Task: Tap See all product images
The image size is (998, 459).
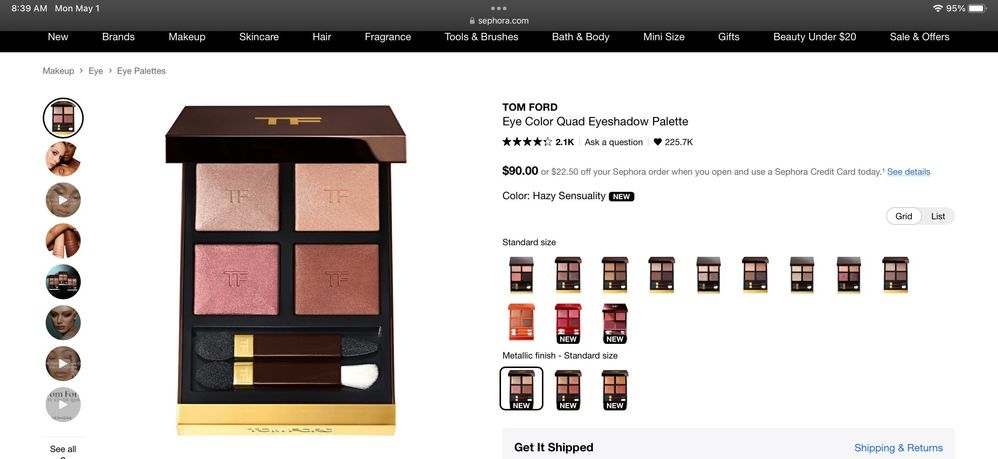Action: (x=63, y=449)
